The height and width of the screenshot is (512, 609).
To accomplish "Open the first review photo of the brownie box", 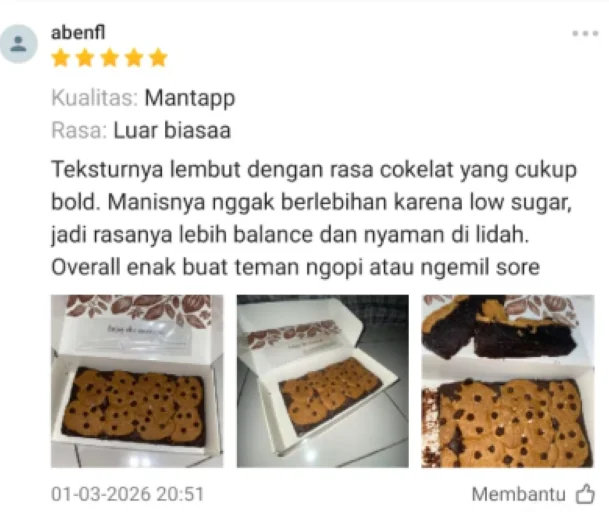I will pos(137,381).
